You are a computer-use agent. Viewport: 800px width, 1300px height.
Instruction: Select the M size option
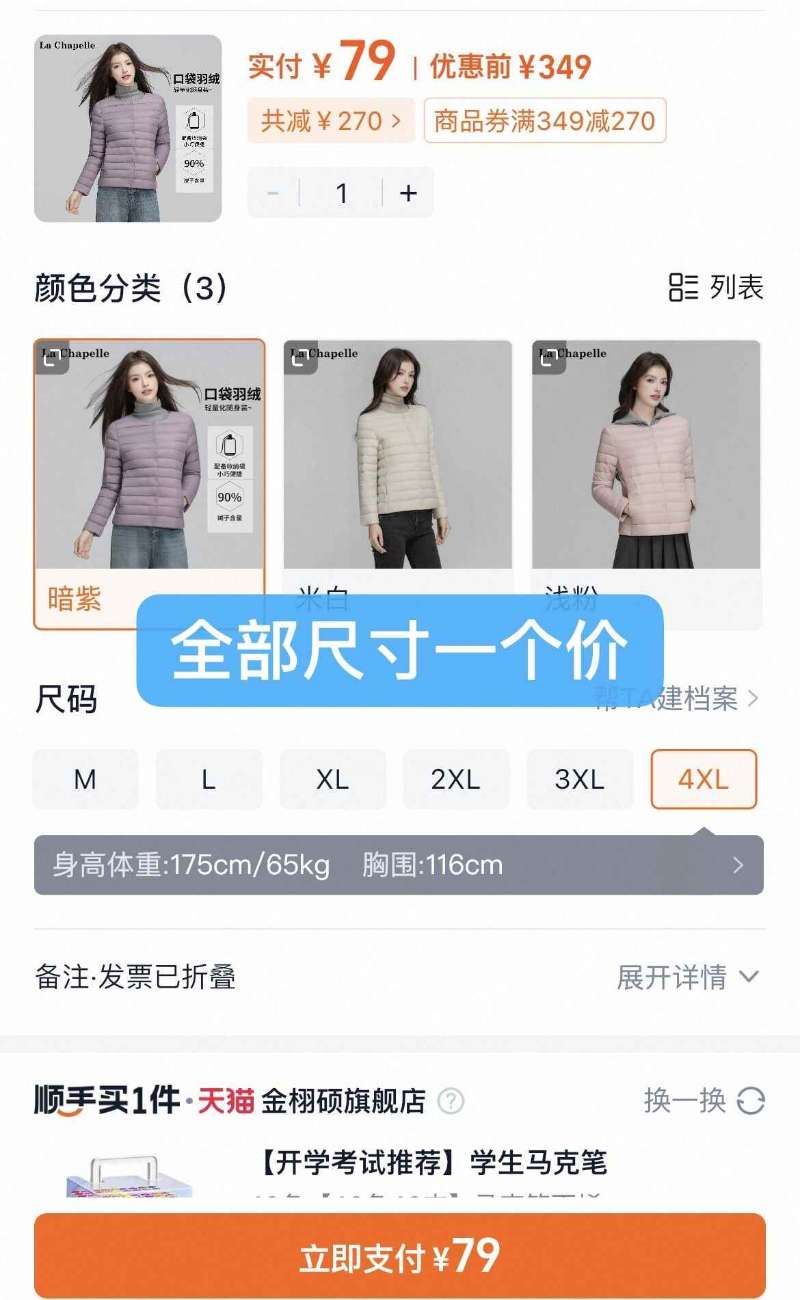click(x=86, y=779)
